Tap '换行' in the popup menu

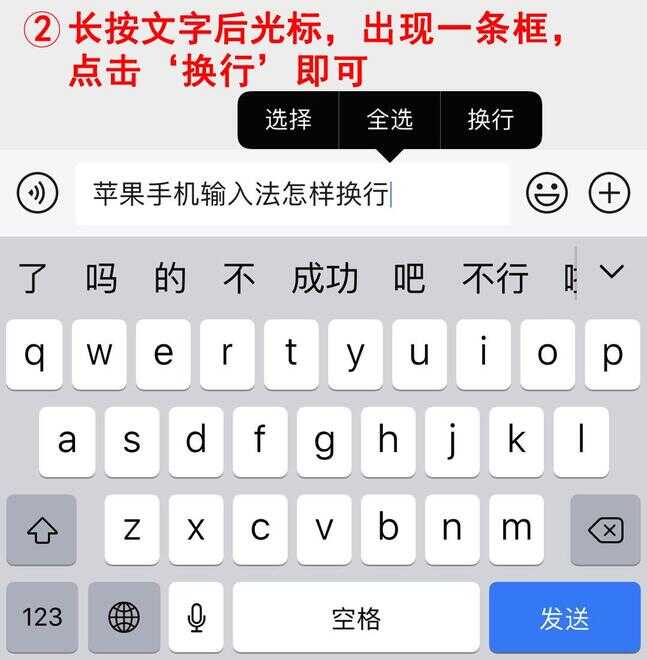click(x=490, y=120)
